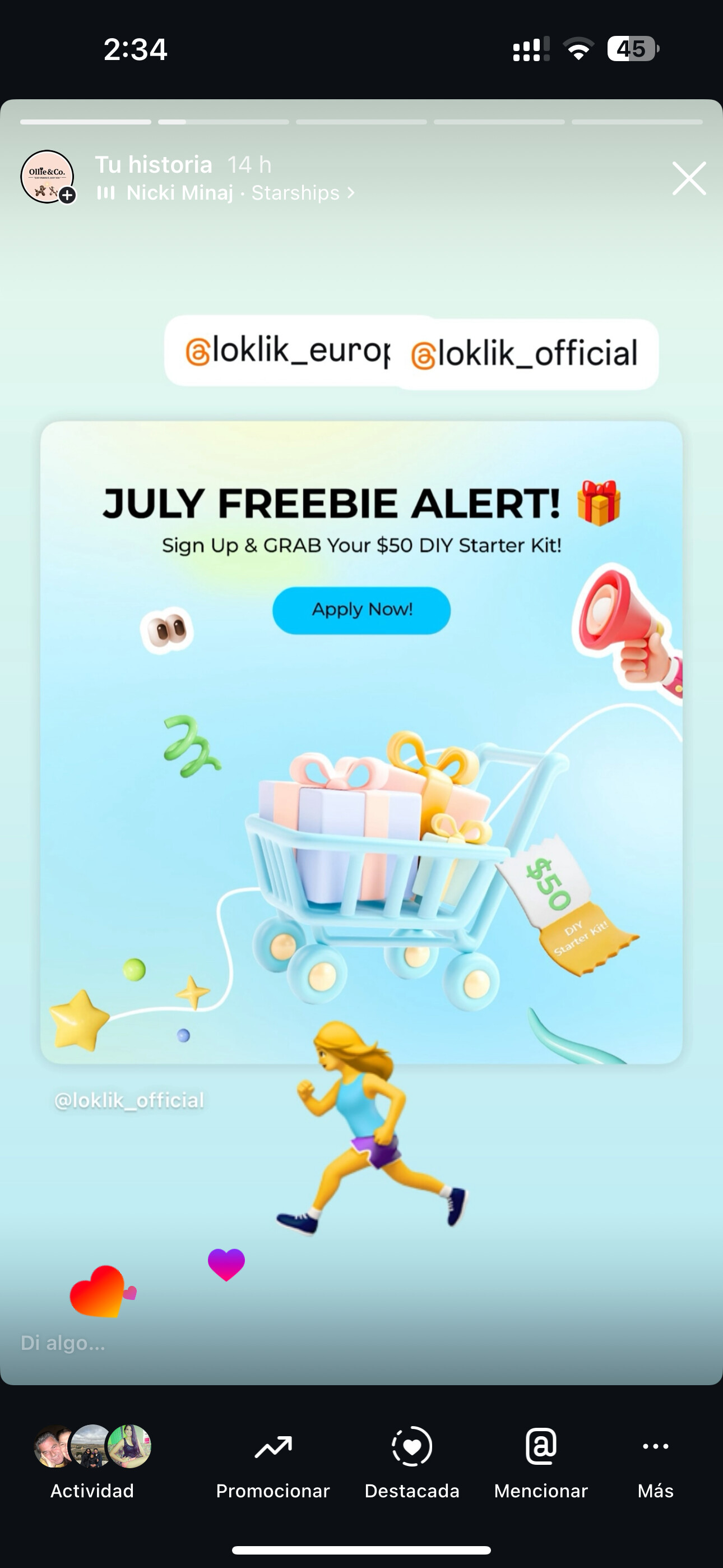
Task: Open the Más options menu
Action: (x=655, y=1462)
